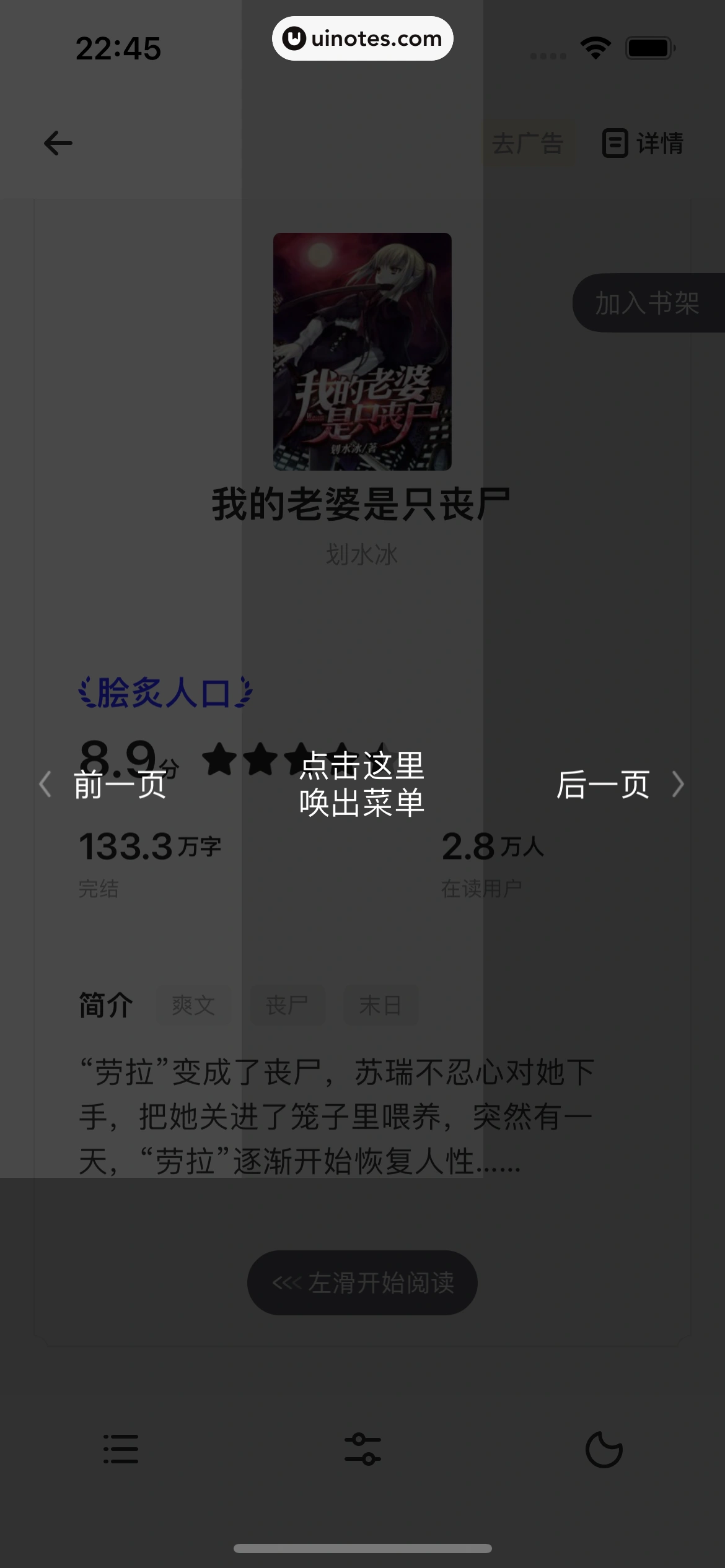Image resolution: width=725 pixels, height=1568 pixels.
Task: Click the uinotes.com logo badge
Action: point(361,38)
